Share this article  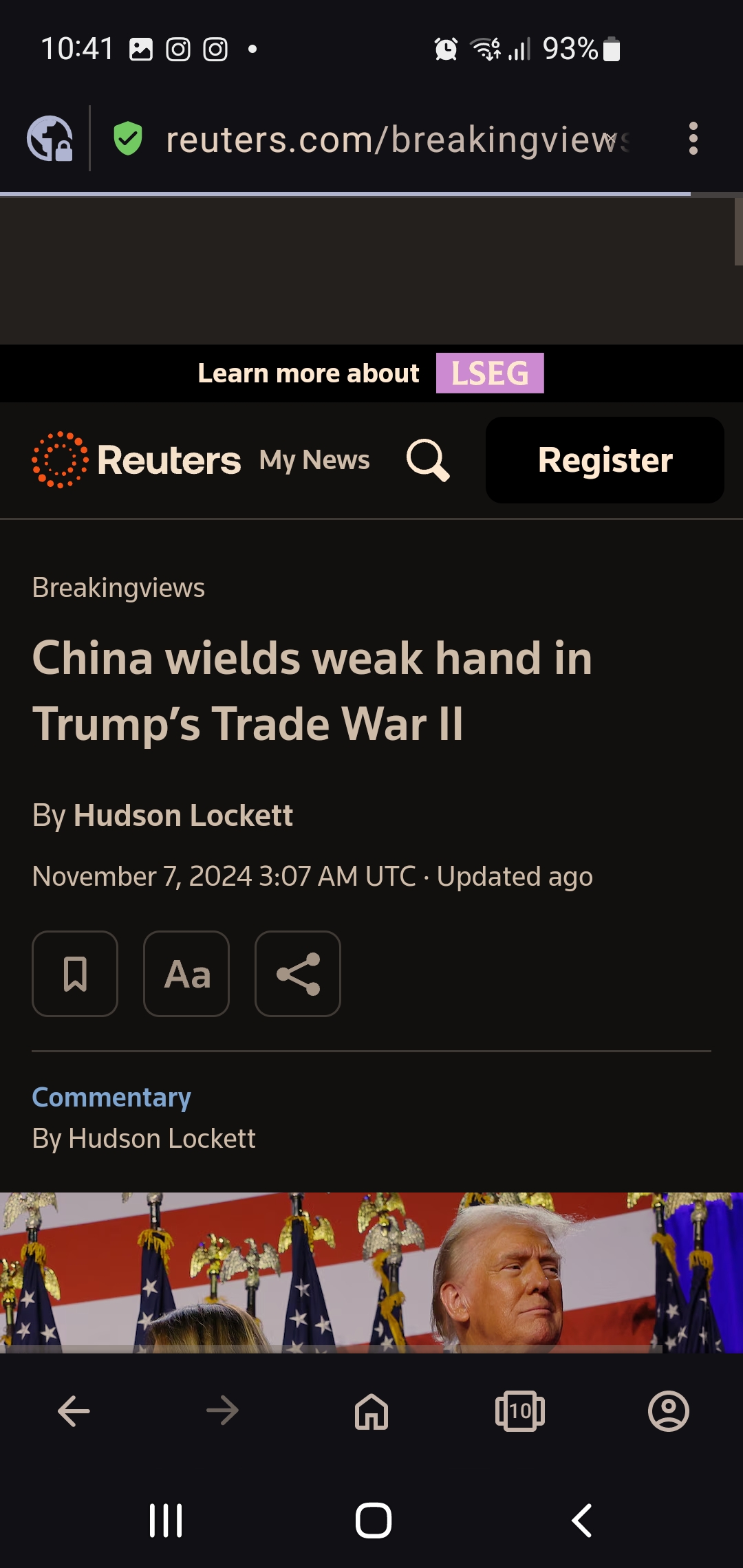(298, 974)
